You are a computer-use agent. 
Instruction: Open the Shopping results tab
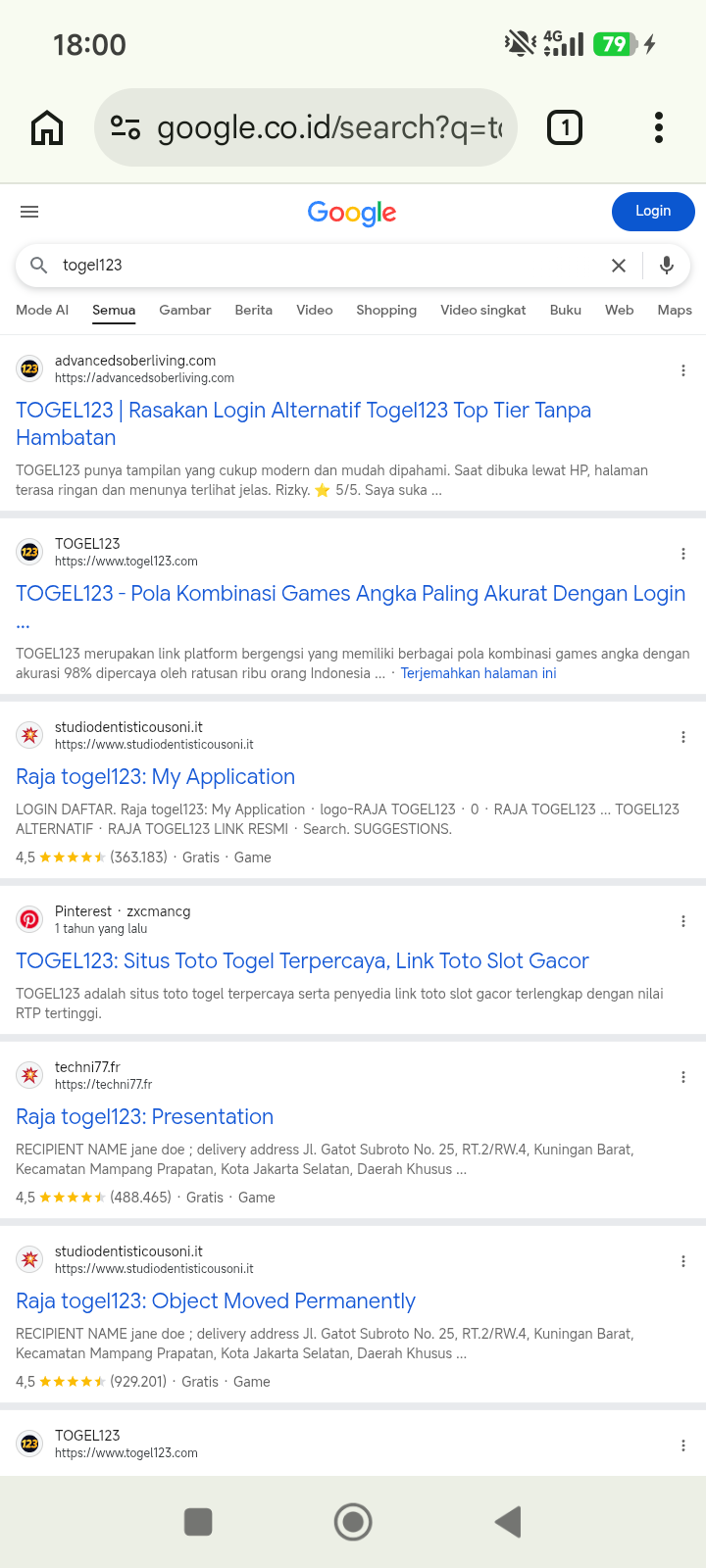coord(386,310)
